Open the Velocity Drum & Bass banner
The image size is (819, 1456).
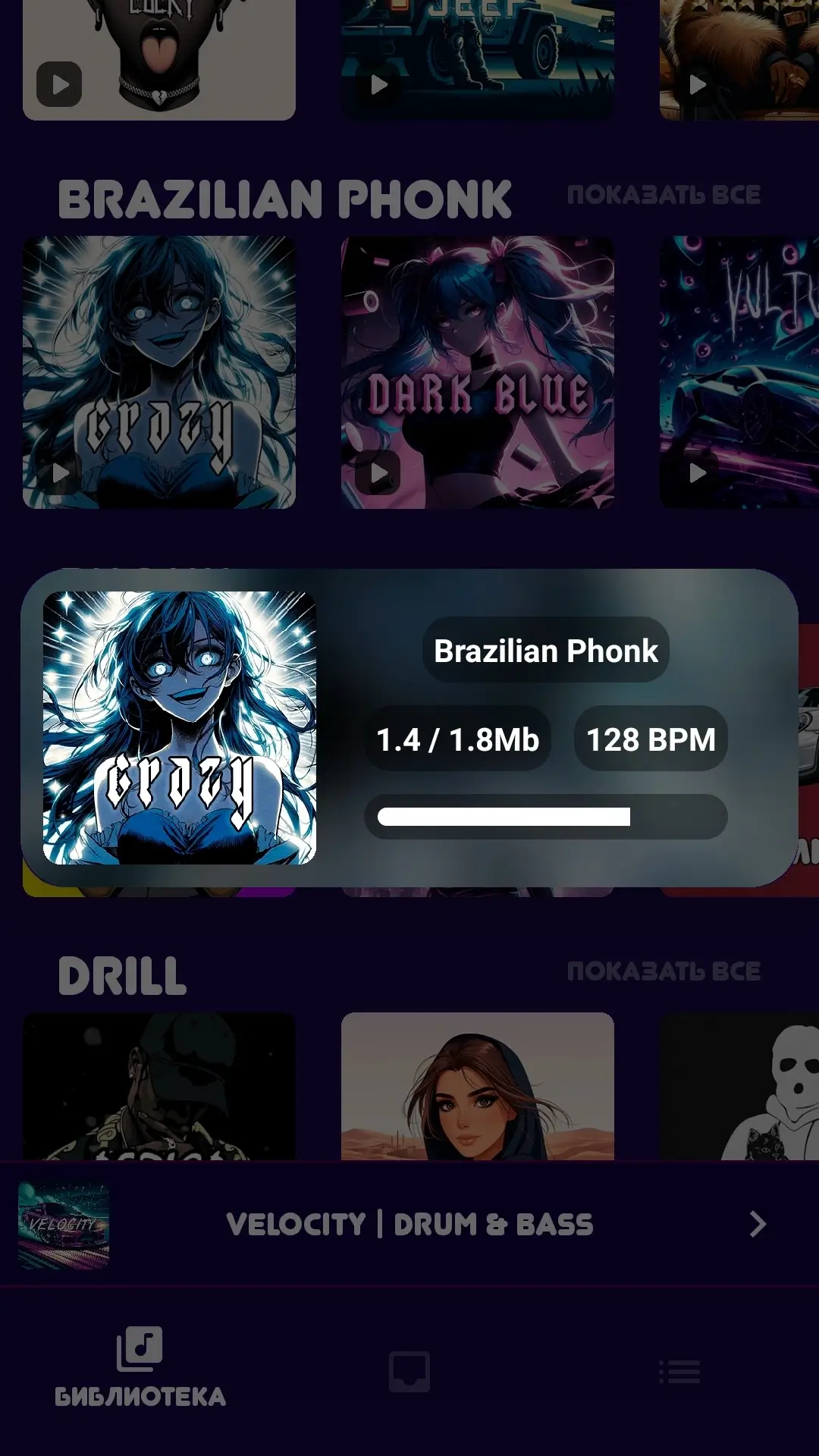pos(409,1224)
